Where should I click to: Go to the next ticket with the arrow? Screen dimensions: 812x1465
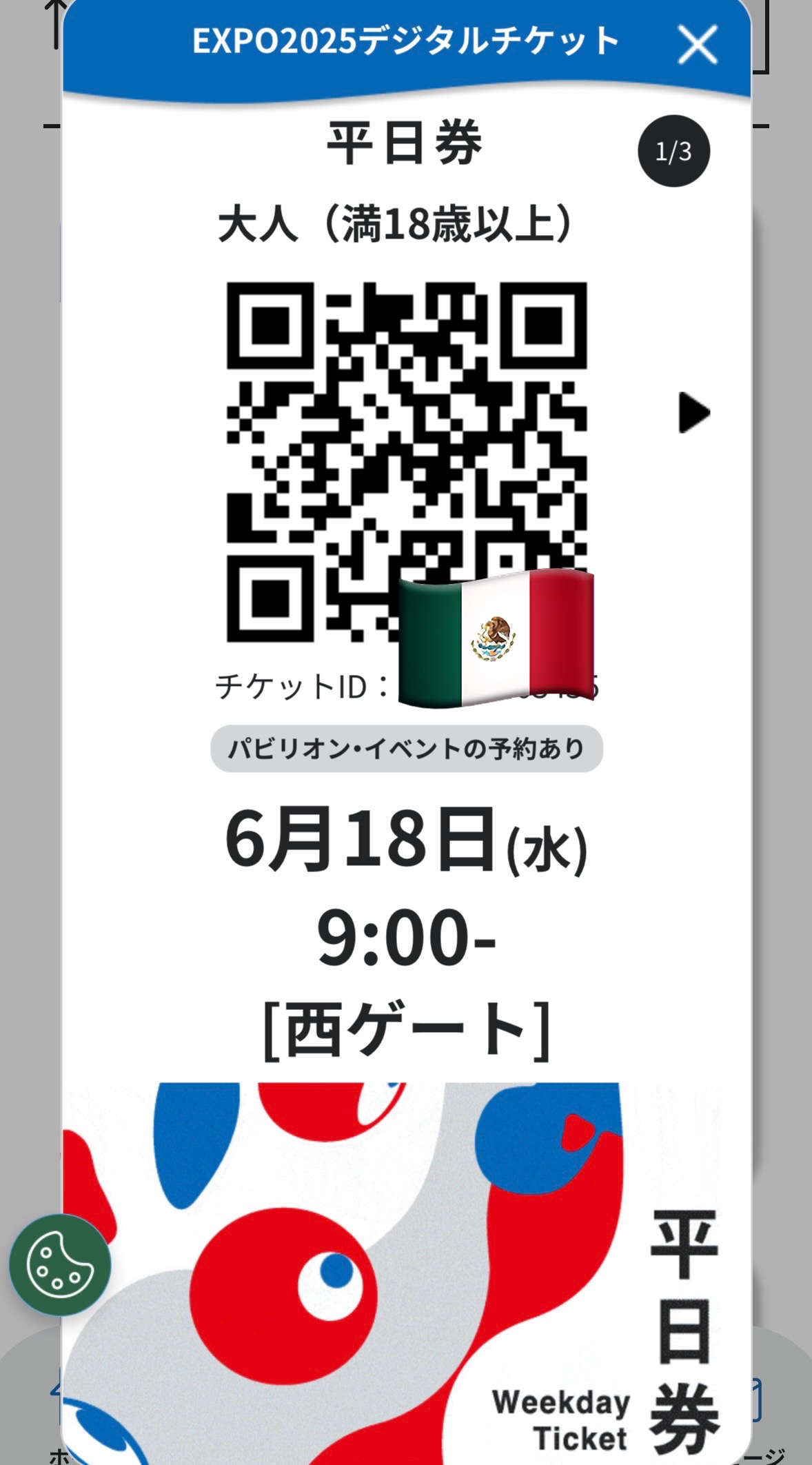(693, 413)
